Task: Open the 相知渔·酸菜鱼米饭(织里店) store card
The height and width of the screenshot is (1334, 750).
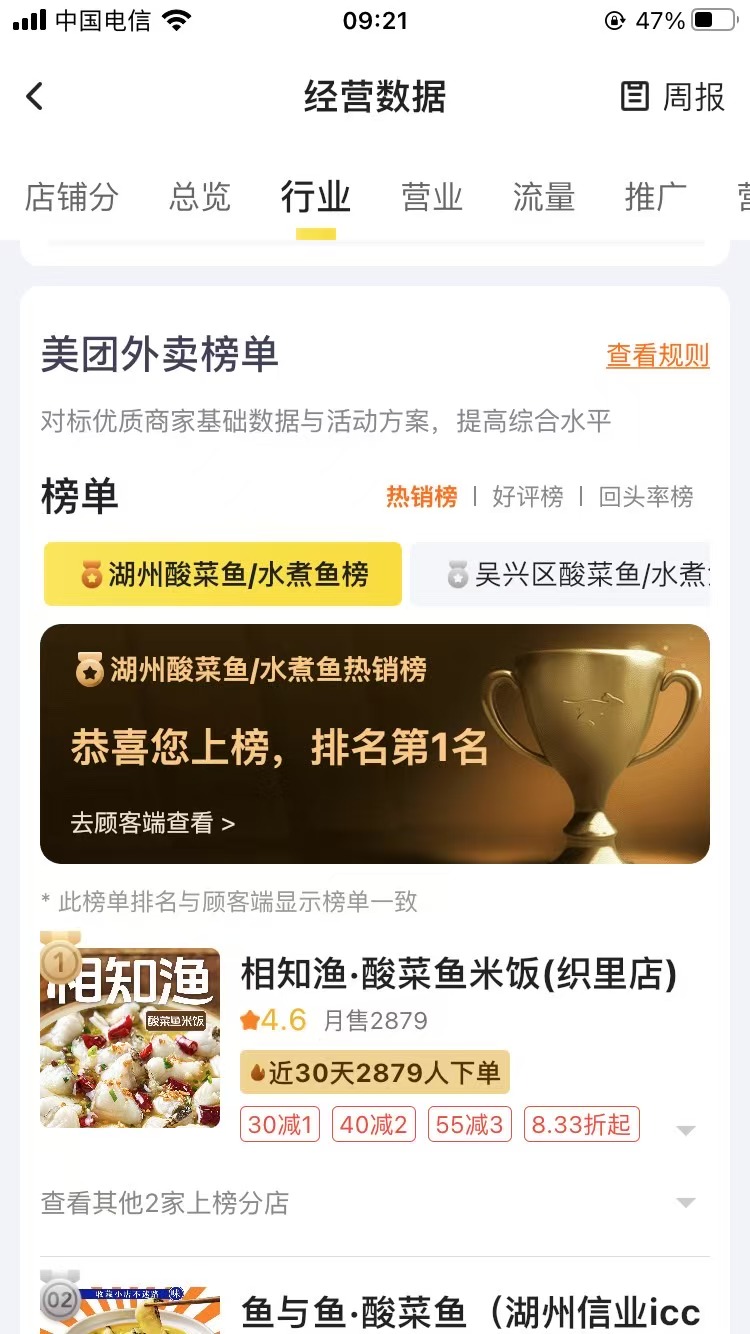Action: click(458, 974)
